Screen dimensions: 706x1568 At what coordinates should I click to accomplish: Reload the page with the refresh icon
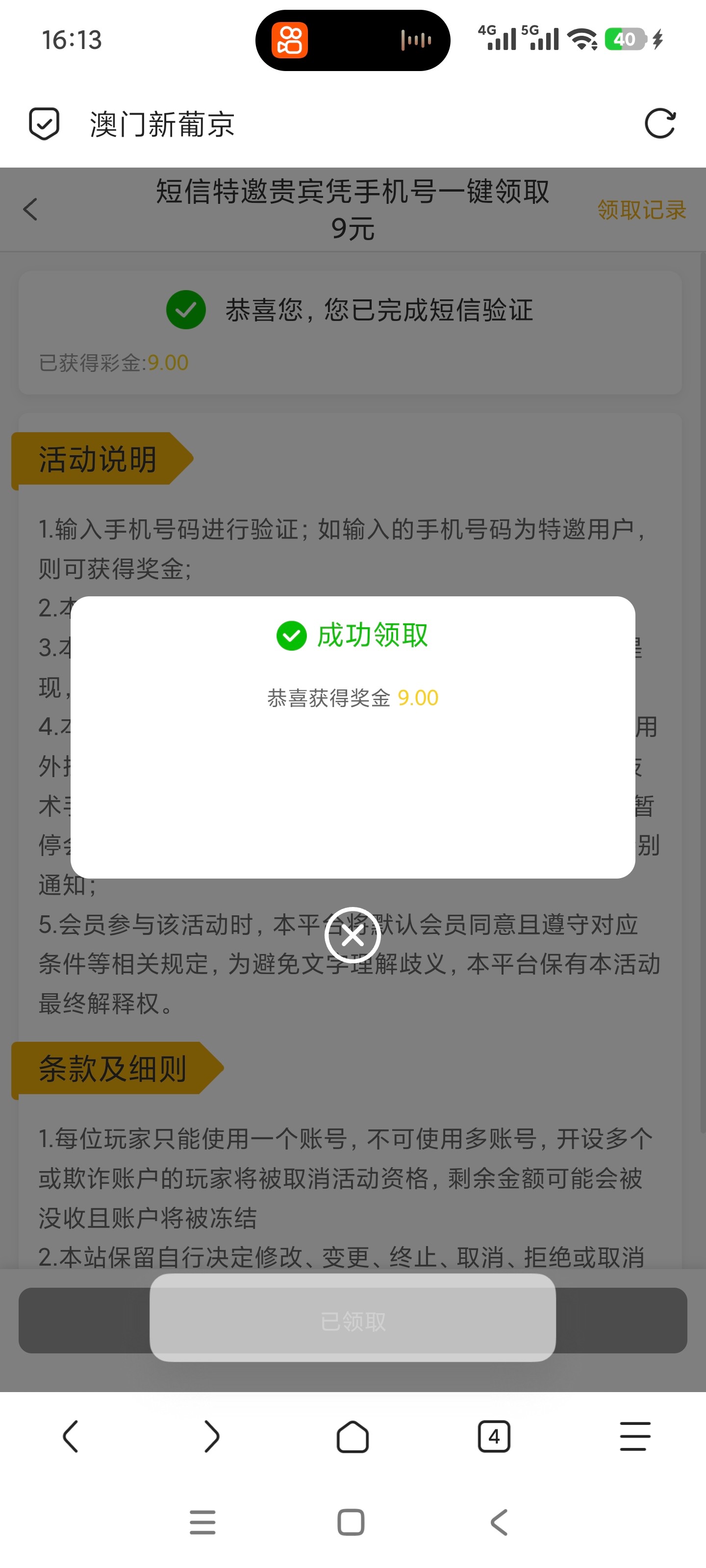660,124
